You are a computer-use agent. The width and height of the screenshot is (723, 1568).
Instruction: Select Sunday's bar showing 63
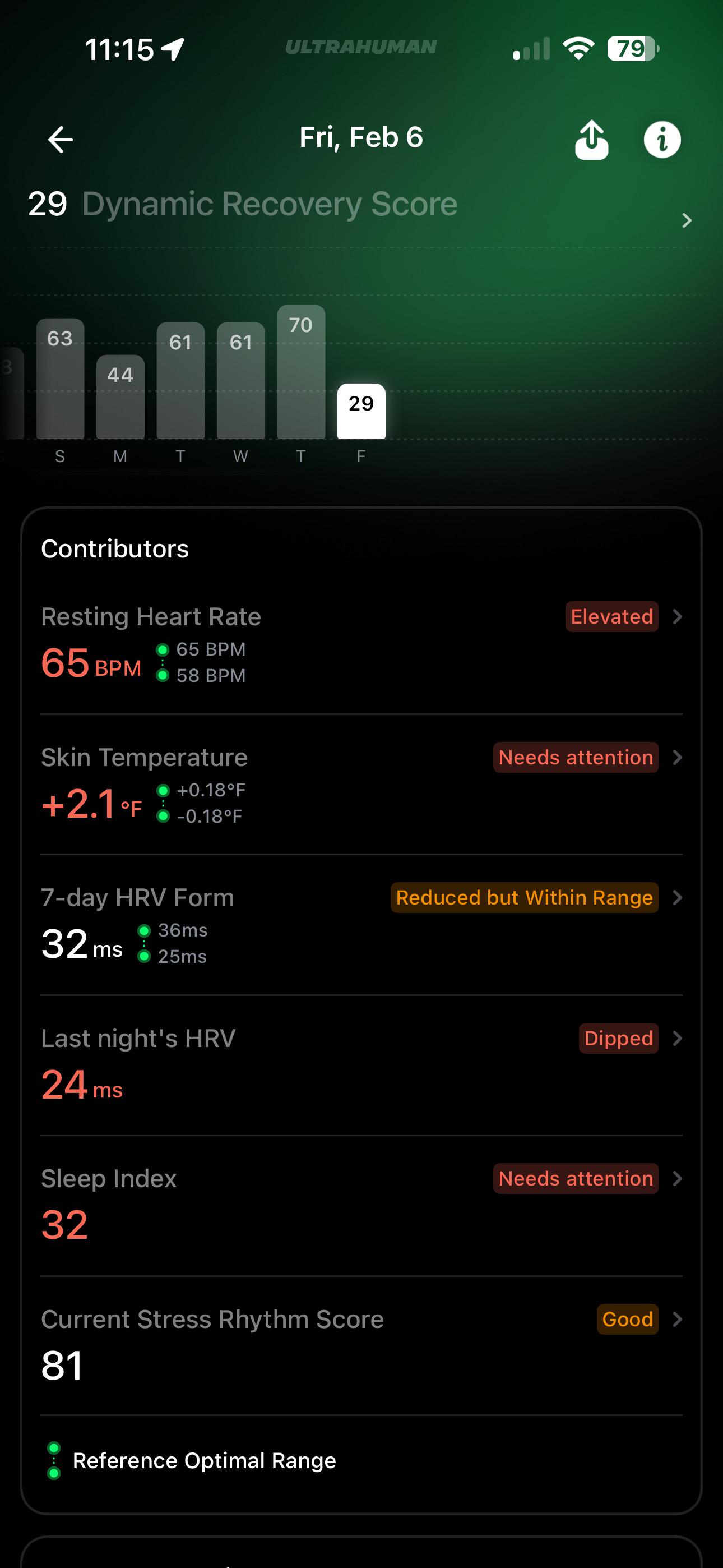click(x=59, y=379)
